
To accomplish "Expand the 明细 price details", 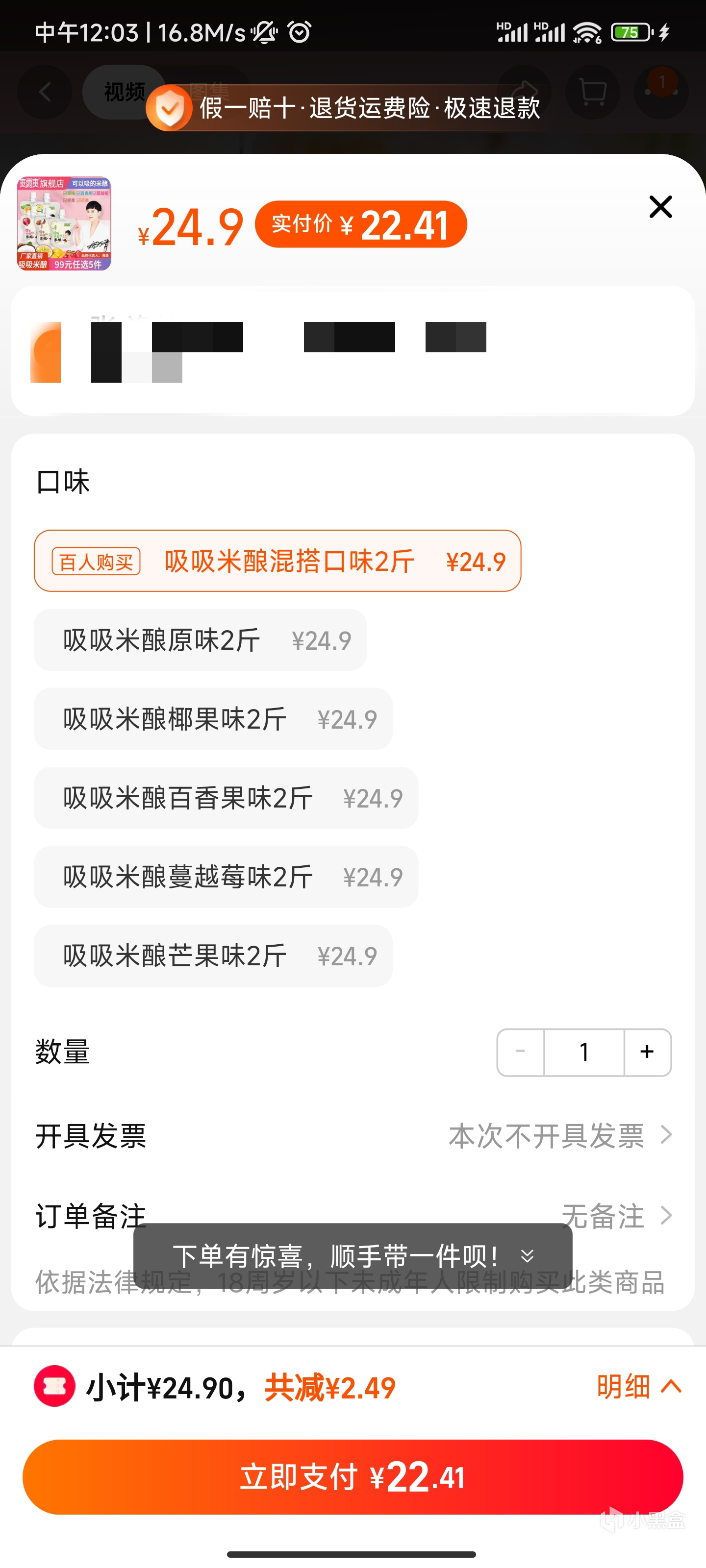I will pos(638,1387).
